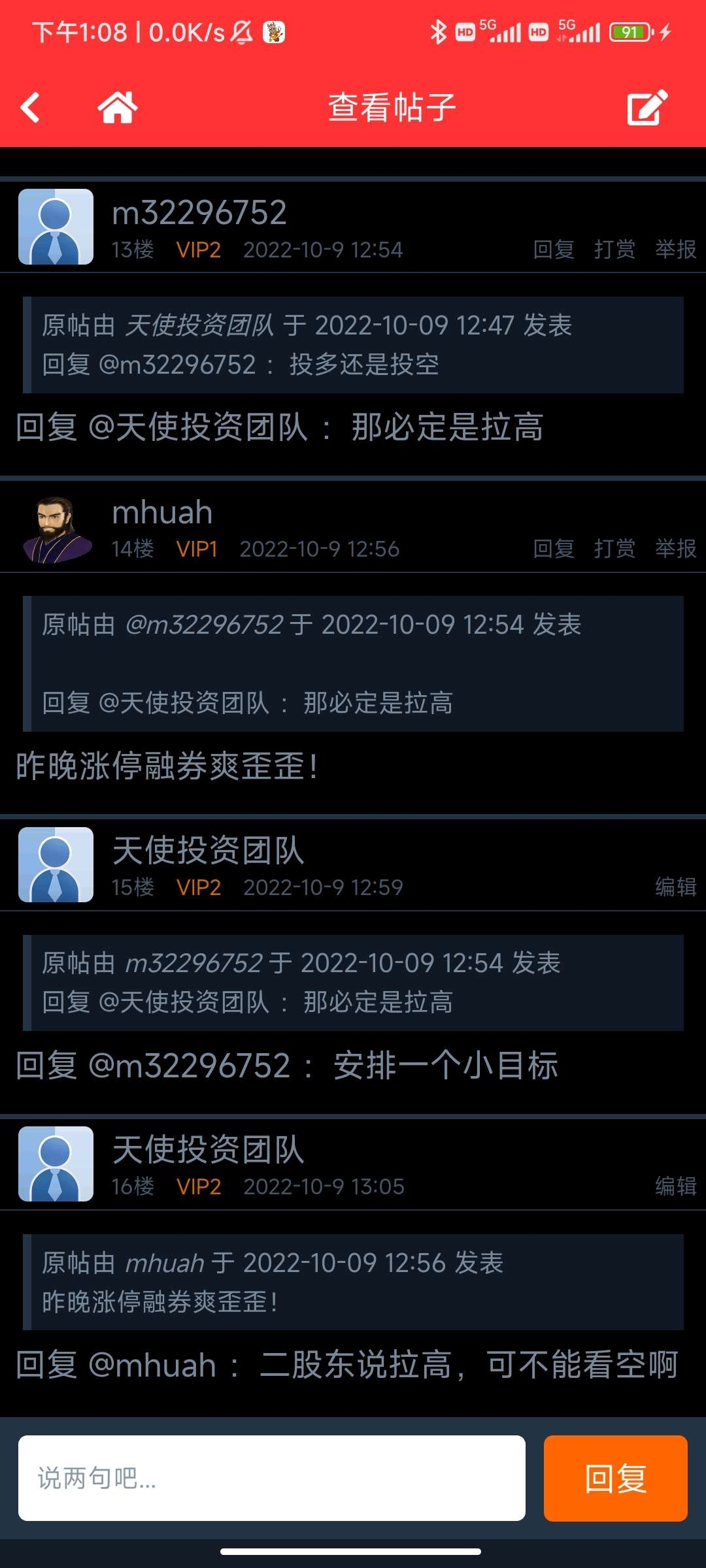Viewport: 706px width, 1568px height.
Task: Open username mhuah on 14楼
Action: pyautogui.click(x=163, y=512)
